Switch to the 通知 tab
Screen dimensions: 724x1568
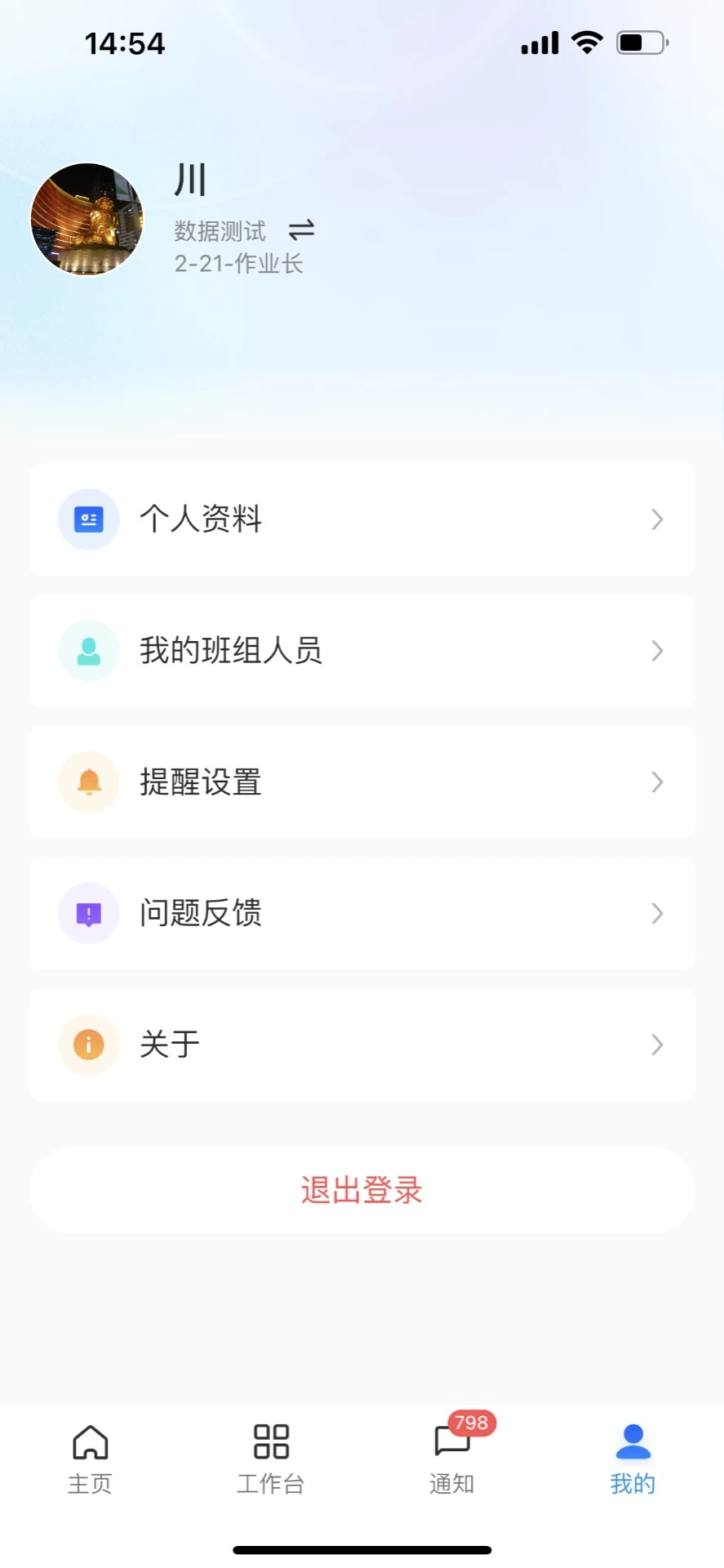(x=451, y=1462)
